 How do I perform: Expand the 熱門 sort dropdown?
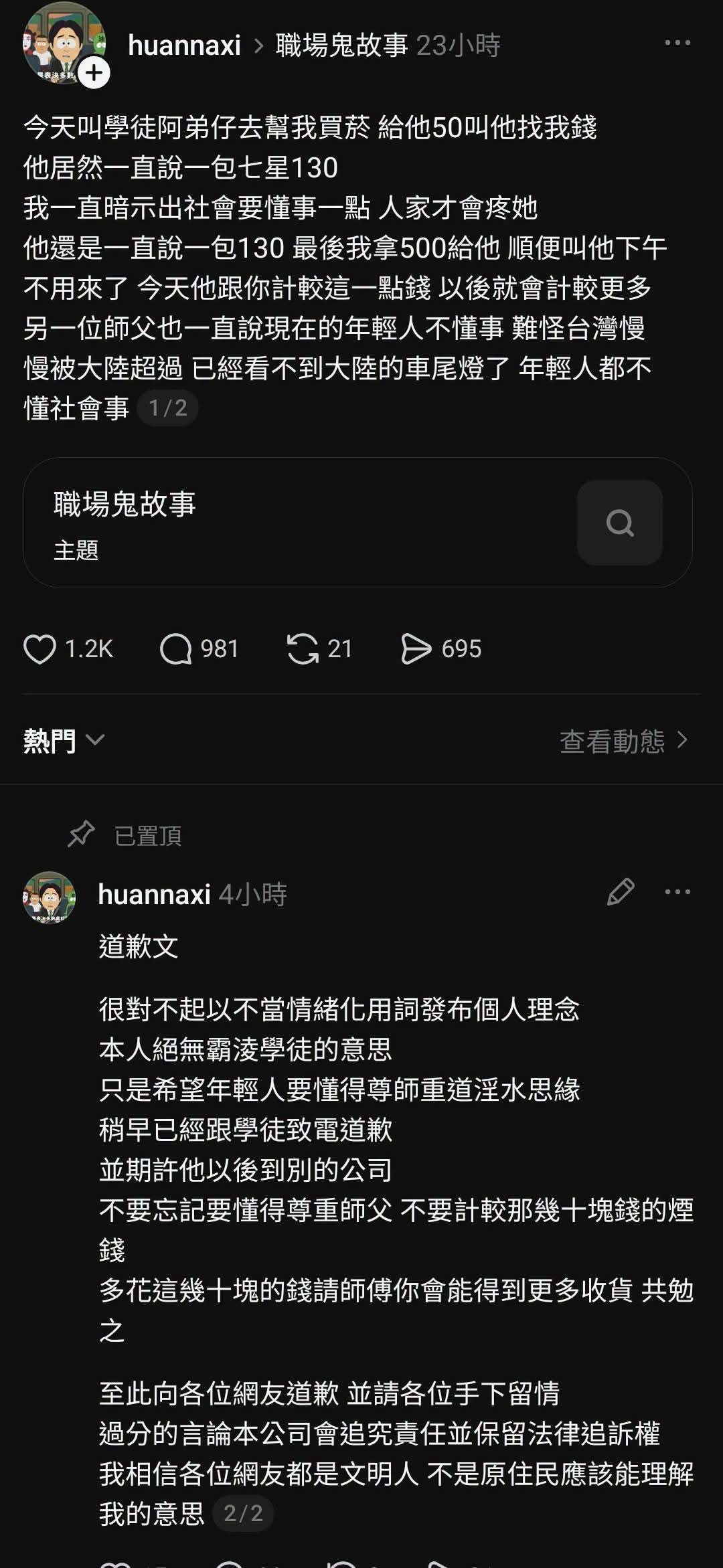pyautogui.click(x=64, y=740)
